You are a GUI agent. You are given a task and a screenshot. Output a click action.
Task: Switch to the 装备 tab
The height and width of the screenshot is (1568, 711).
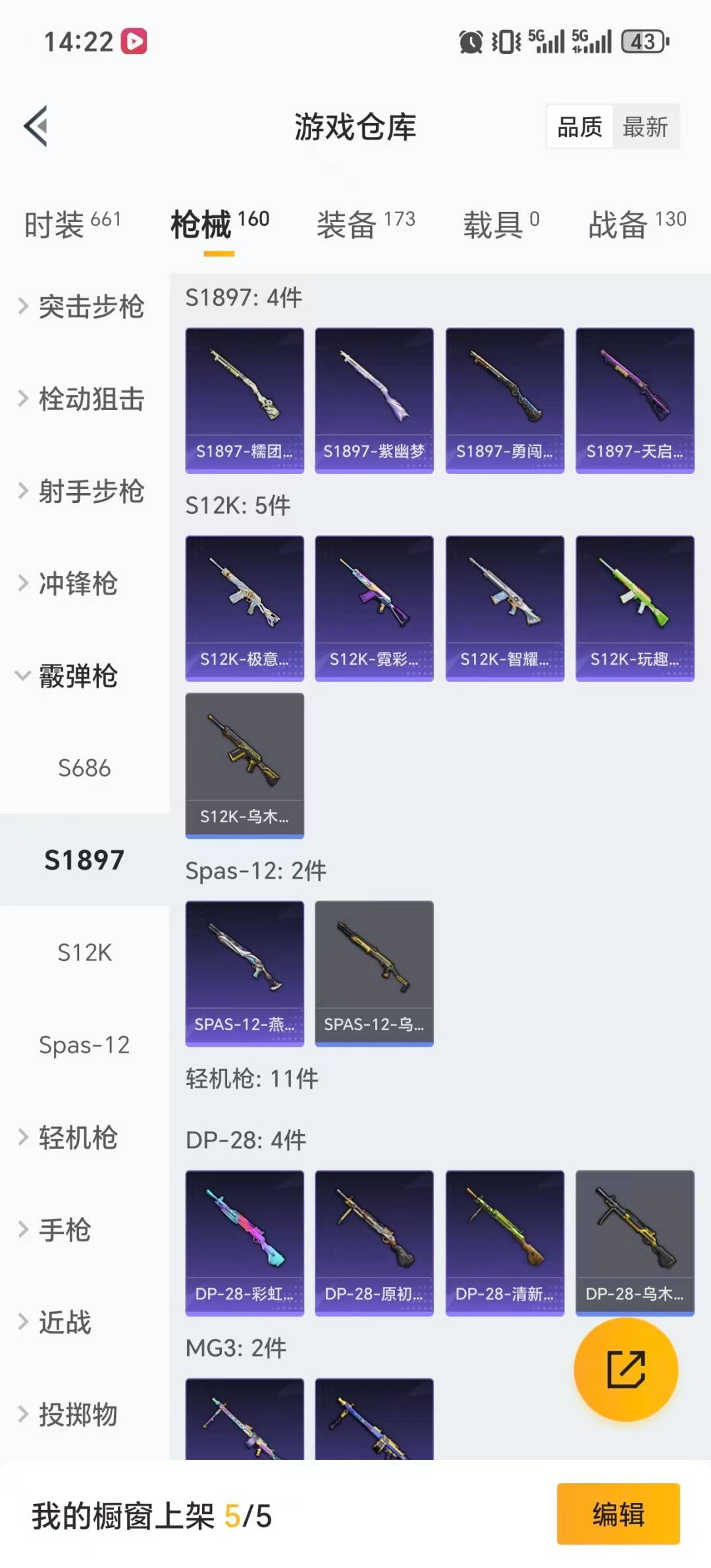coord(365,224)
